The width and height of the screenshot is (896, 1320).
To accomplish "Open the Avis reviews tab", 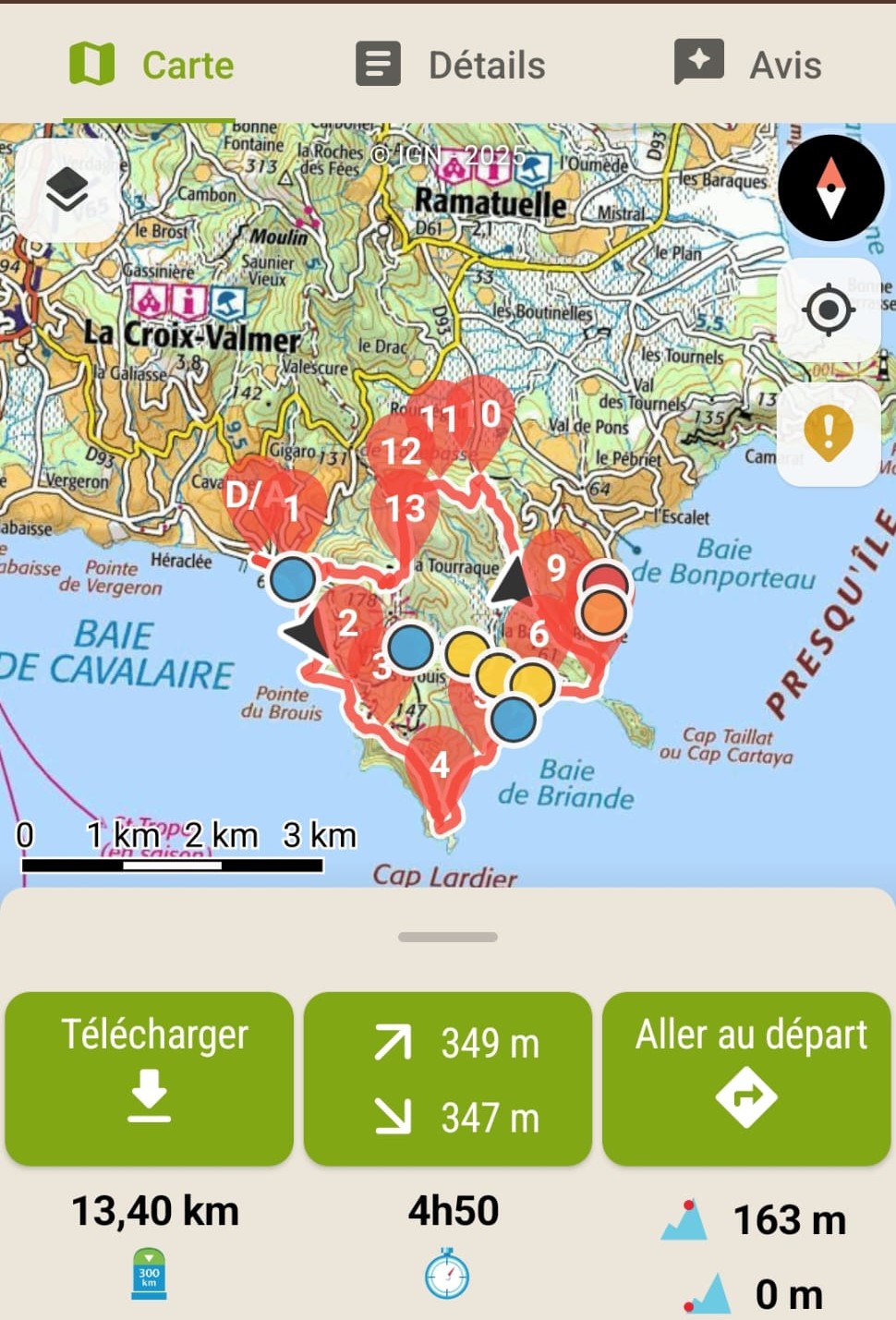I will 748,65.
